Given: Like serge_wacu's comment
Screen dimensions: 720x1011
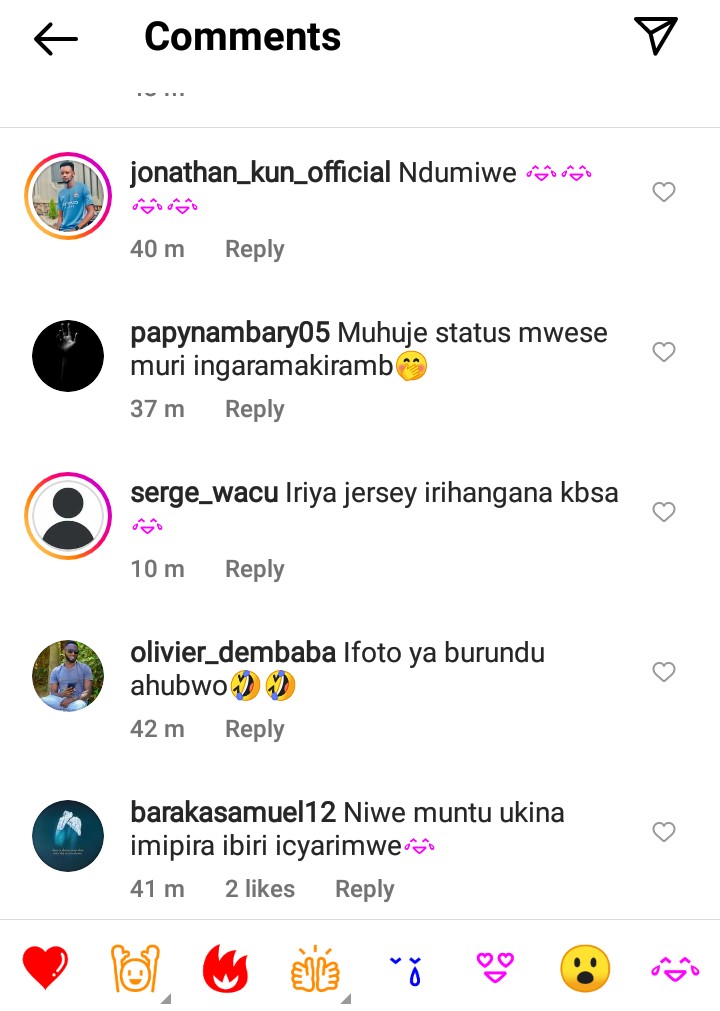Looking at the screenshot, I should tap(664, 512).
